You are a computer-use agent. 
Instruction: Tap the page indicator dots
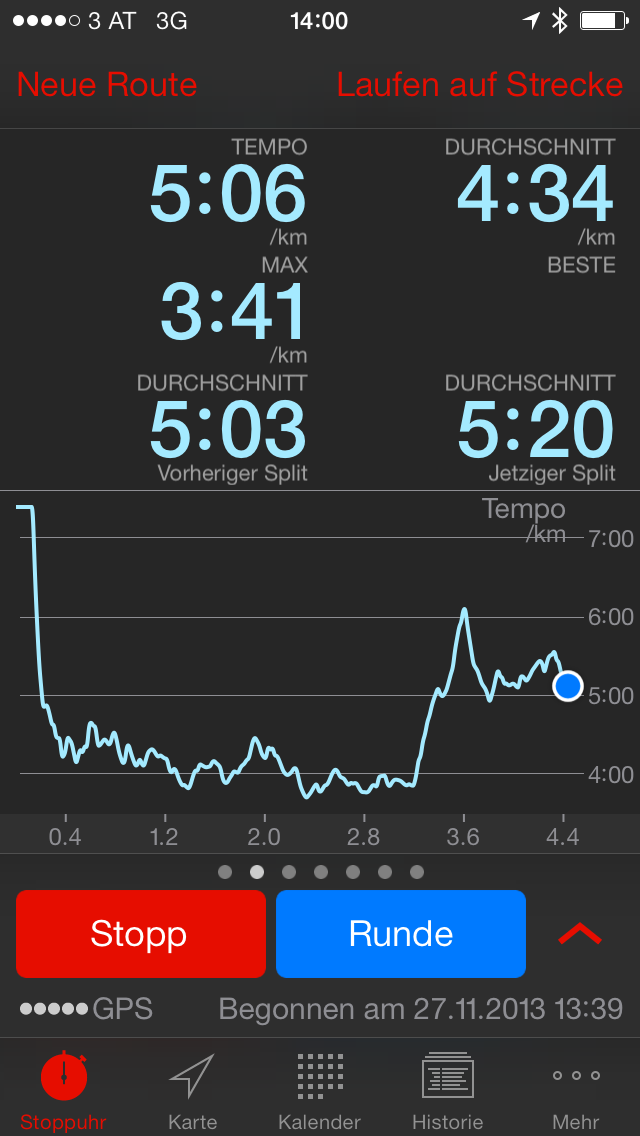[x=320, y=872]
